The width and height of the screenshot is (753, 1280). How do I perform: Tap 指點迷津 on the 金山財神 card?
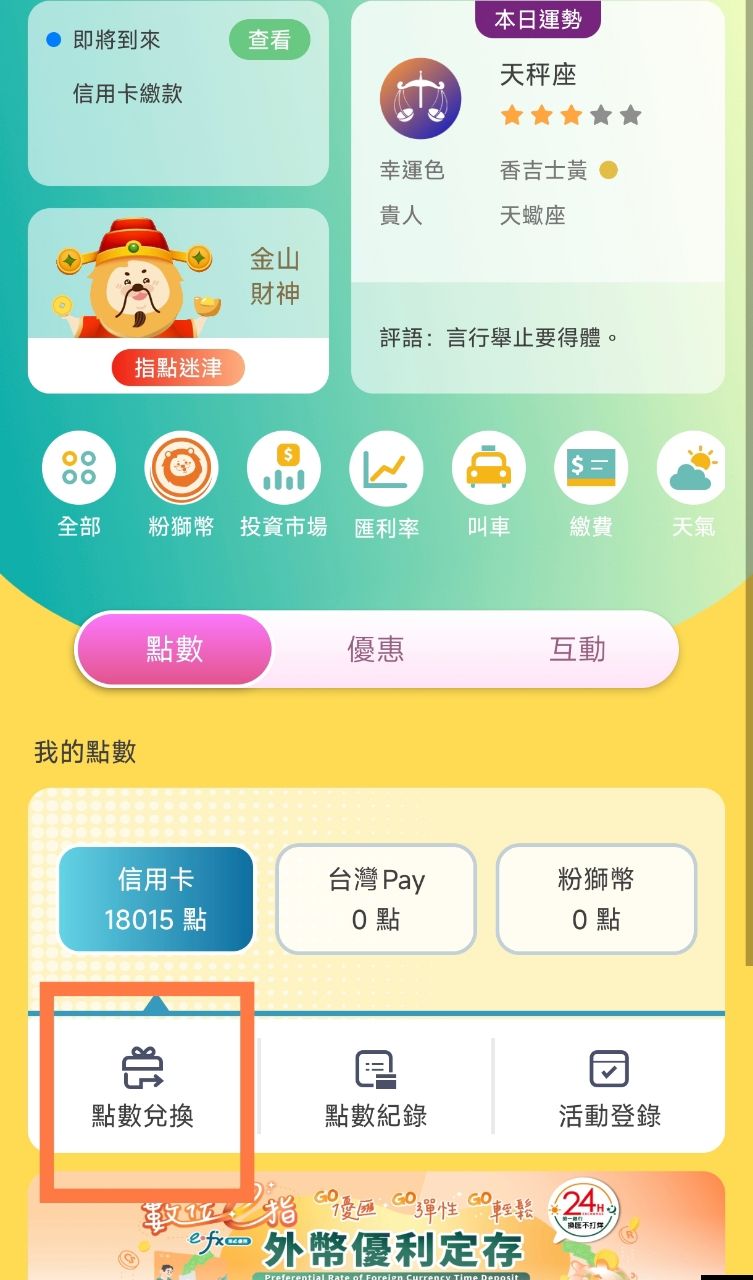(178, 367)
